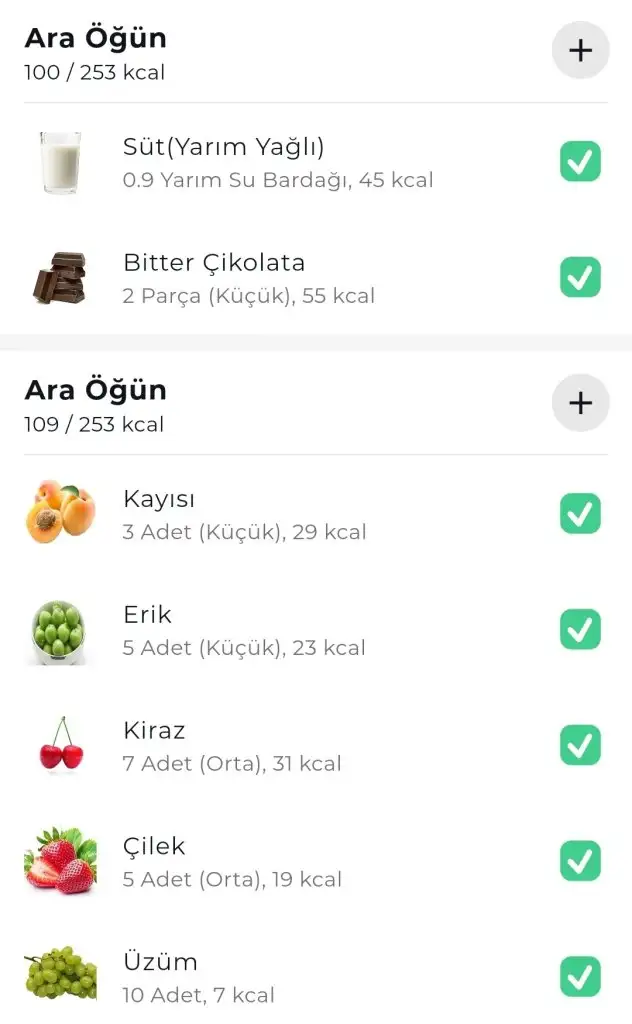Toggle the Kayısı checkbox
This screenshot has width=632, height=1024.
pos(580,513)
